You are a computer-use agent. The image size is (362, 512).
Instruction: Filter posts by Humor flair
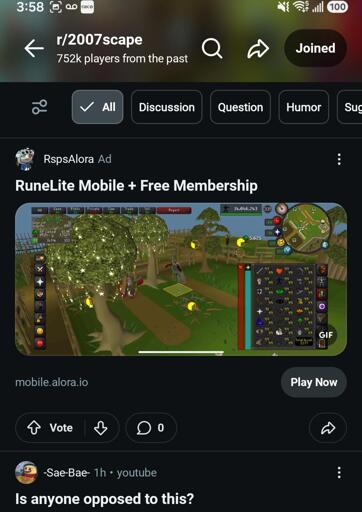coord(304,107)
